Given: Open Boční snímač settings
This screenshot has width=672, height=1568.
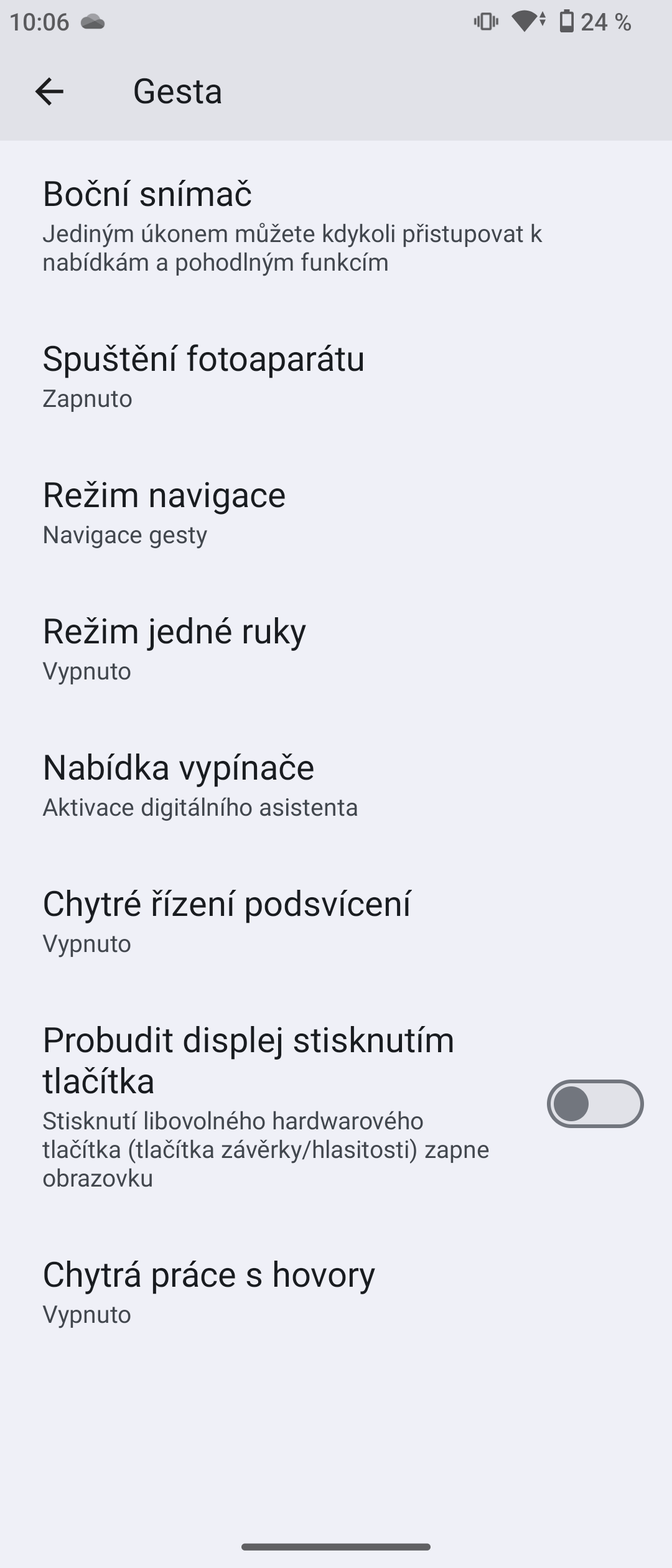Looking at the screenshot, I should (x=249, y=218).
